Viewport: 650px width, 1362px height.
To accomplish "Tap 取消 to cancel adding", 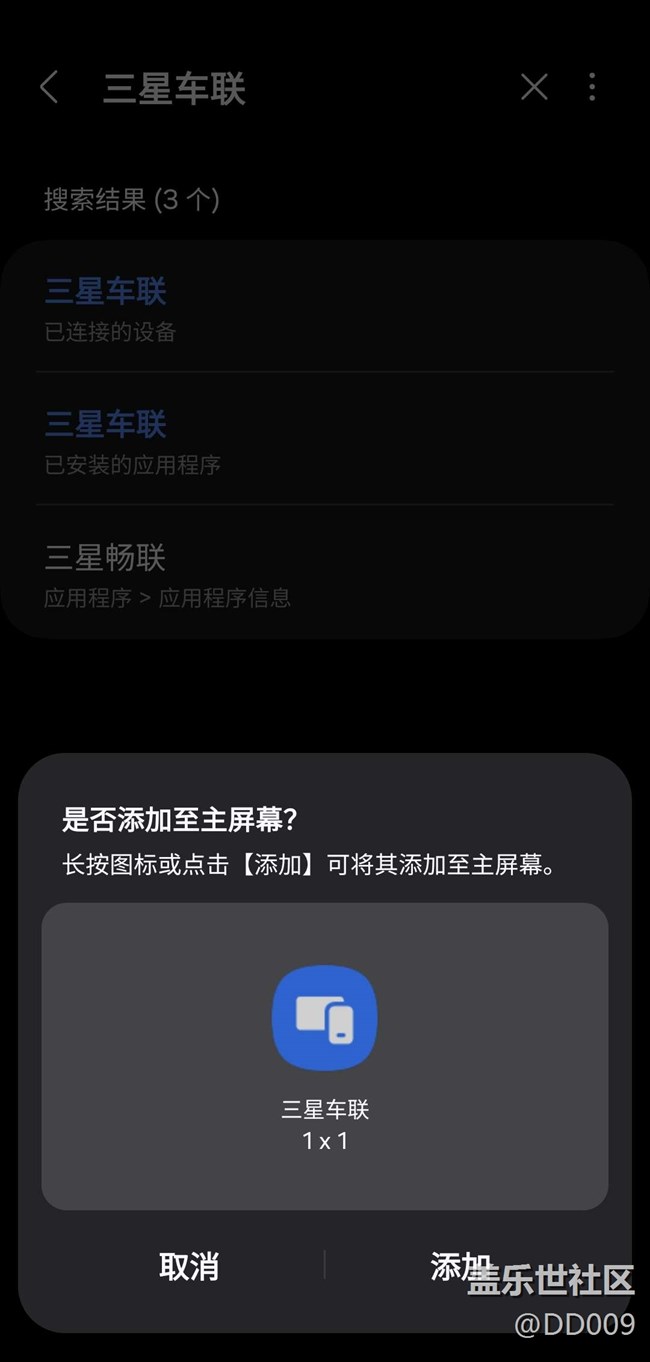I will pyautogui.click(x=189, y=1266).
